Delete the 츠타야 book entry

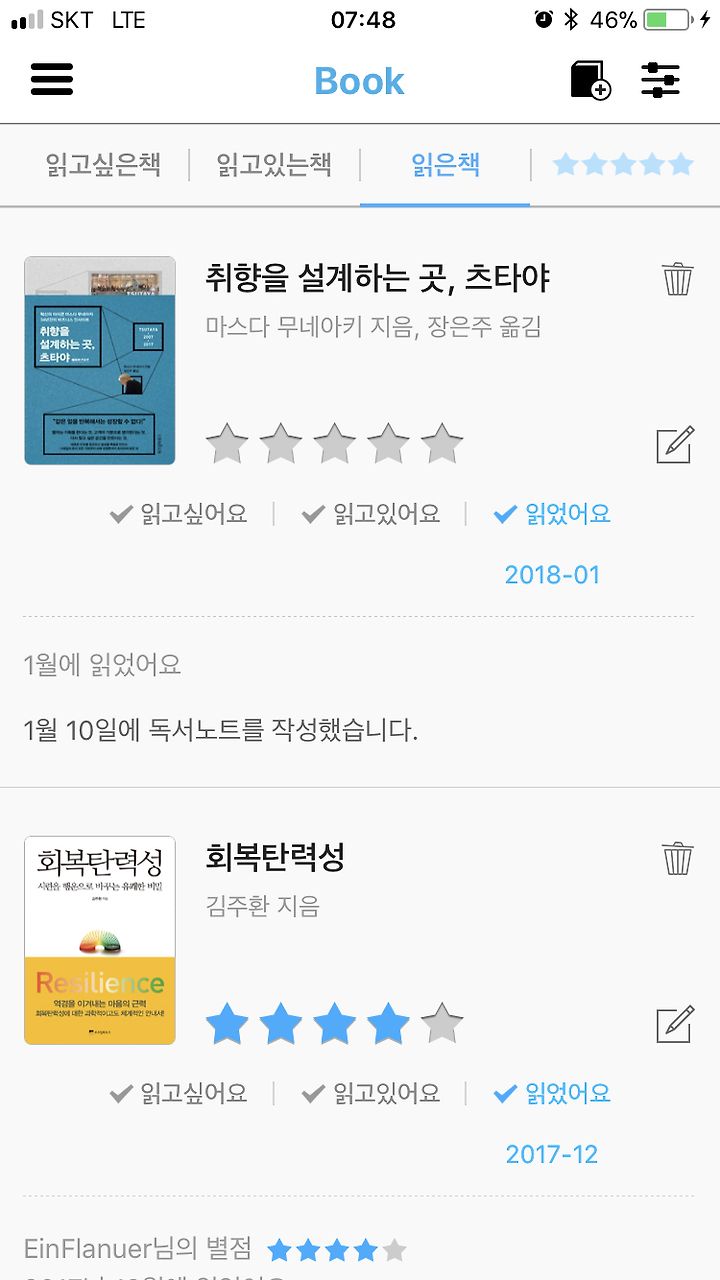(677, 278)
